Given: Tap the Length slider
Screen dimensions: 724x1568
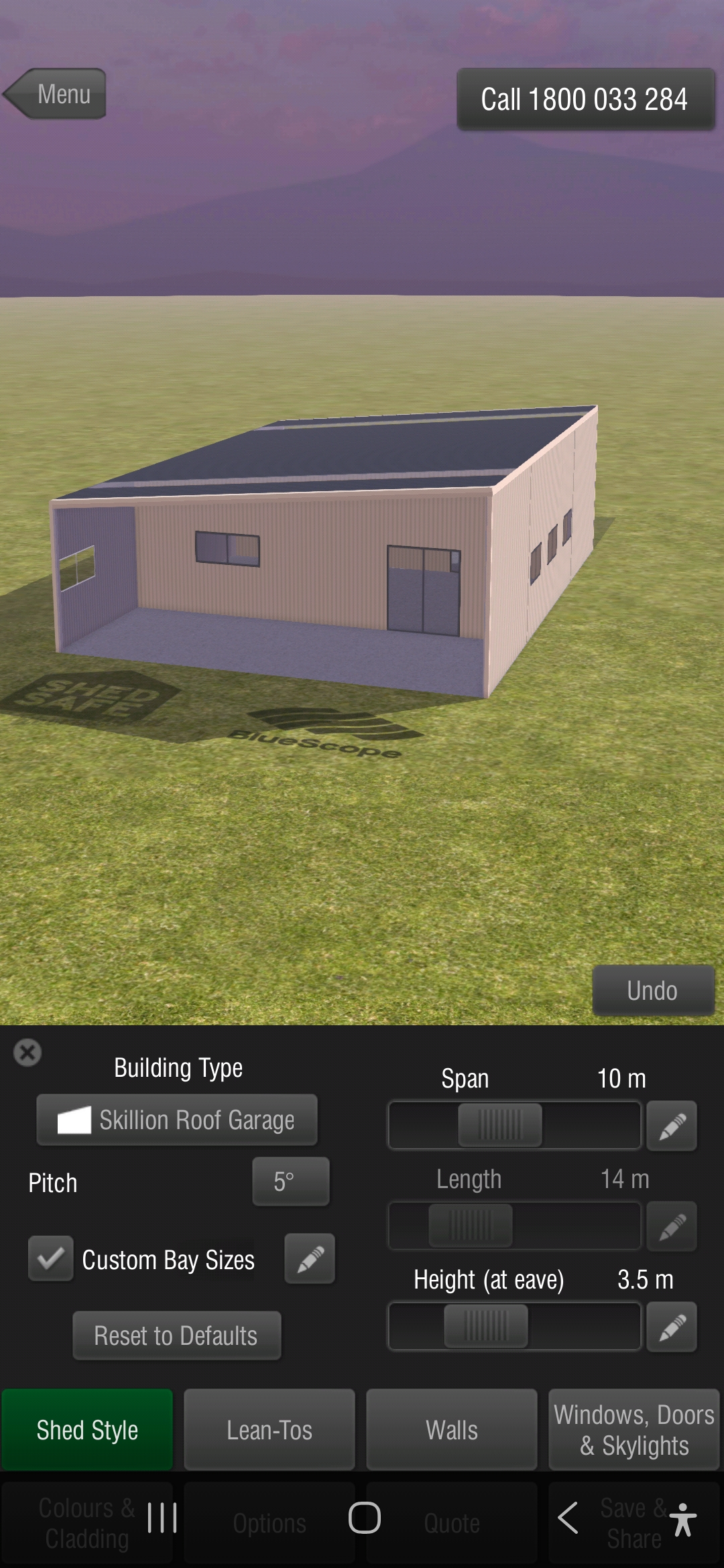Looking at the screenshot, I should click(x=514, y=1226).
